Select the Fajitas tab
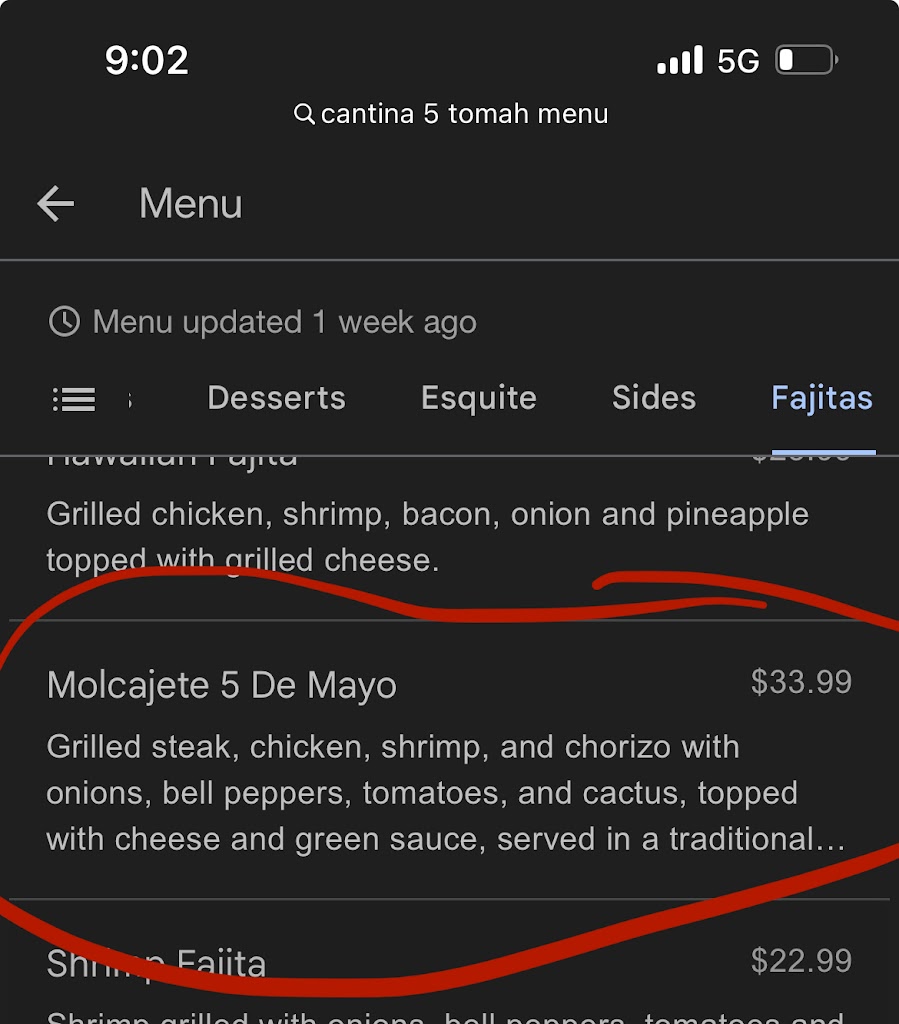Viewport: 899px width, 1024px height. coord(821,398)
